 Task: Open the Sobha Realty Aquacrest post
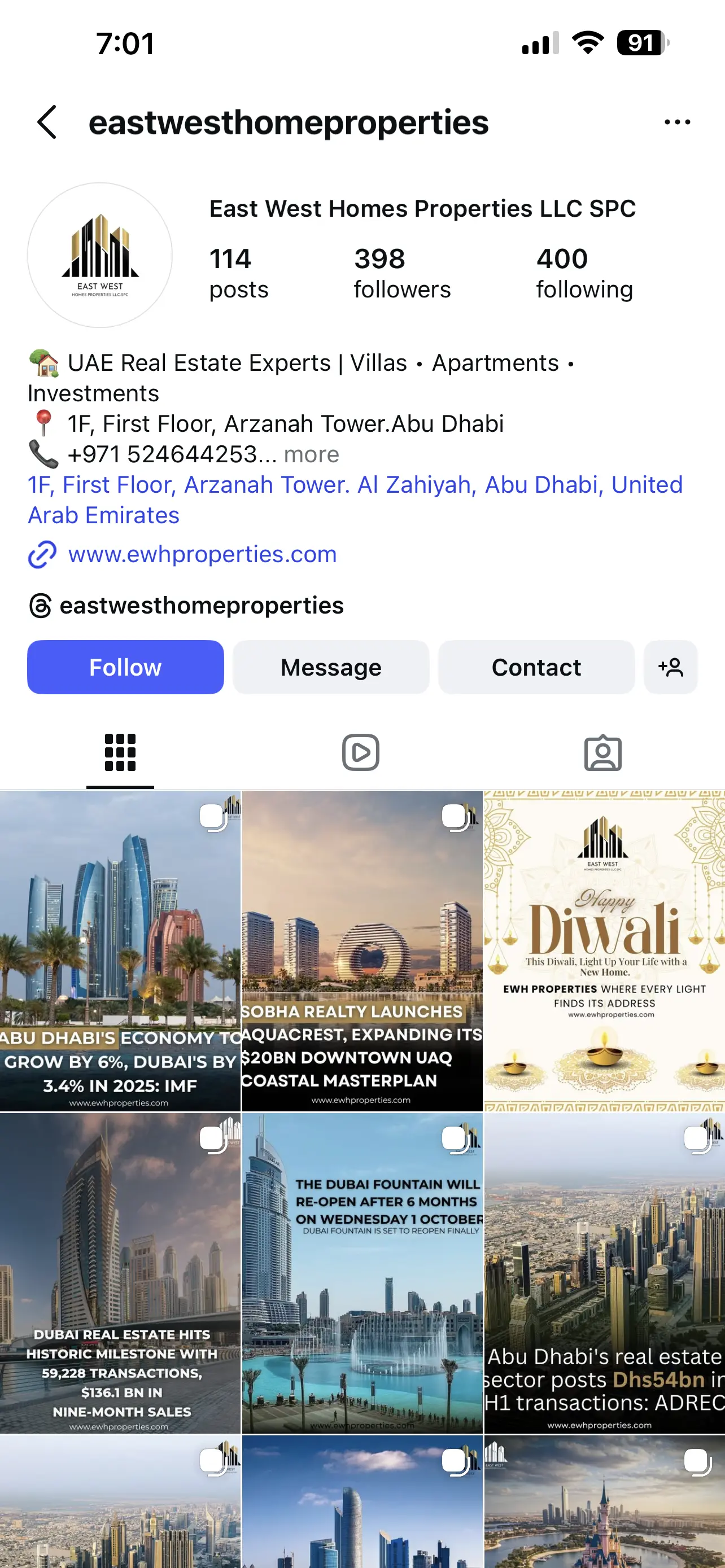click(361, 949)
